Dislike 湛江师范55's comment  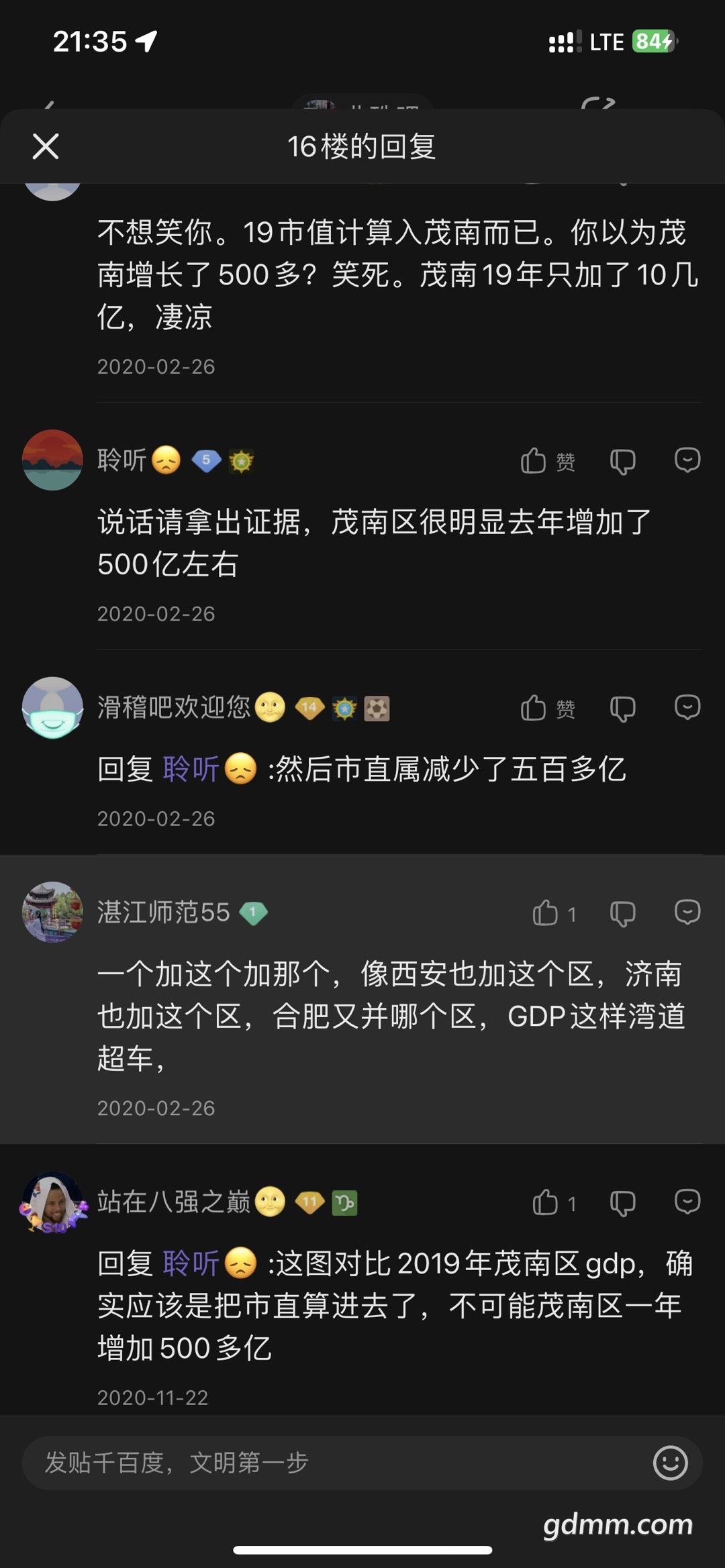point(622,913)
